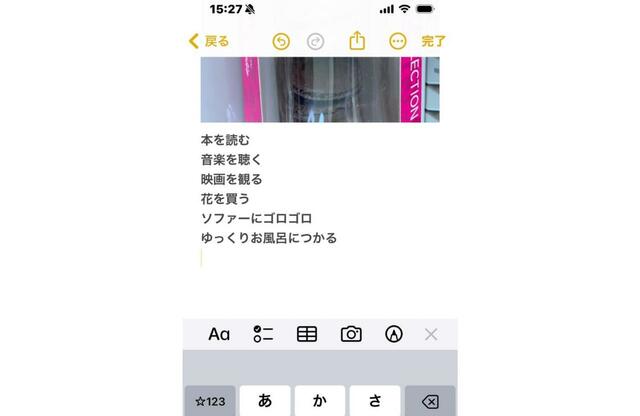Open the Aa text format options
The image size is (640, 416).
(219, 334)
